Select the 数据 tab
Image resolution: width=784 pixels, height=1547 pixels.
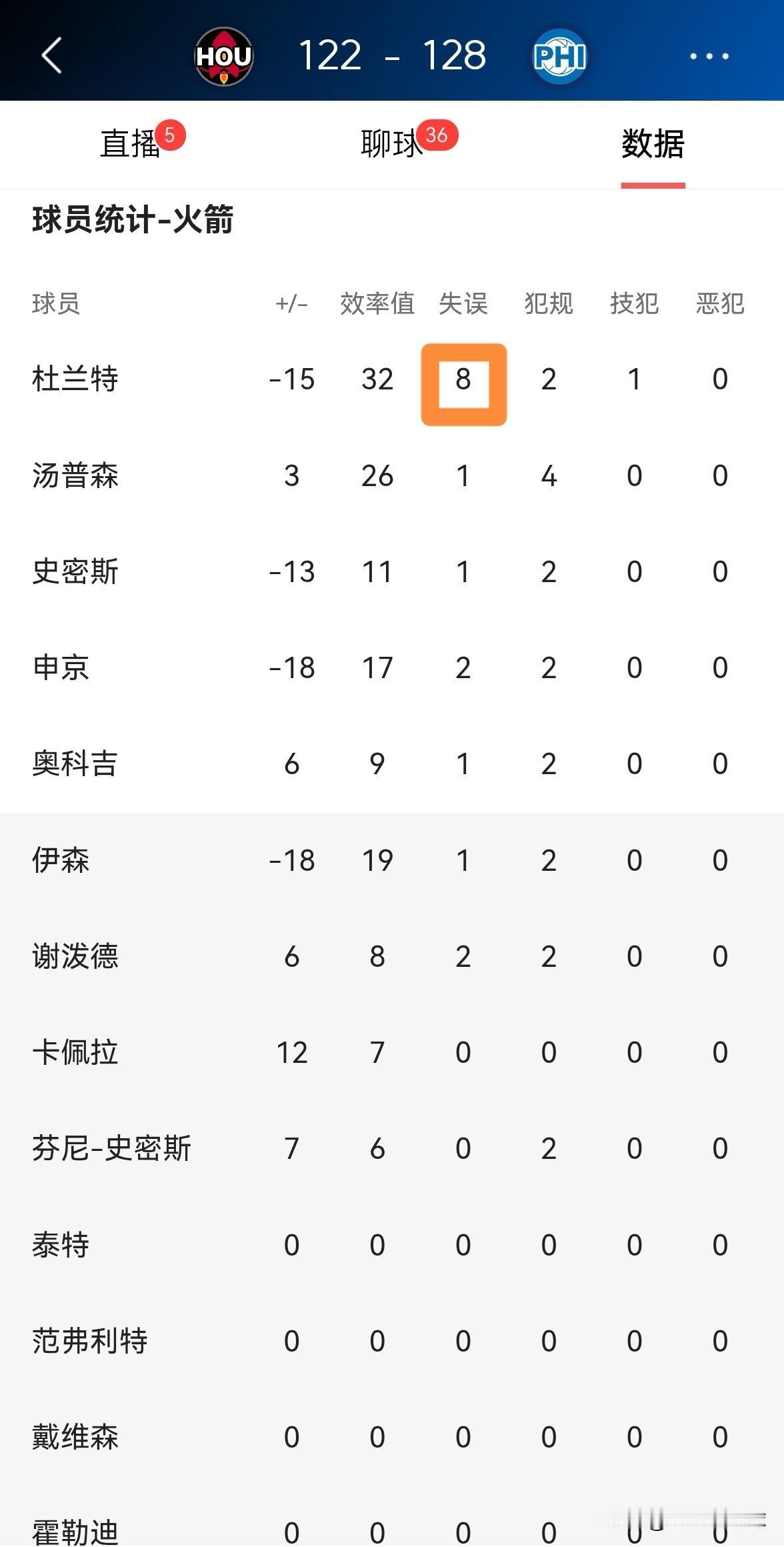(x=653, y=143)
